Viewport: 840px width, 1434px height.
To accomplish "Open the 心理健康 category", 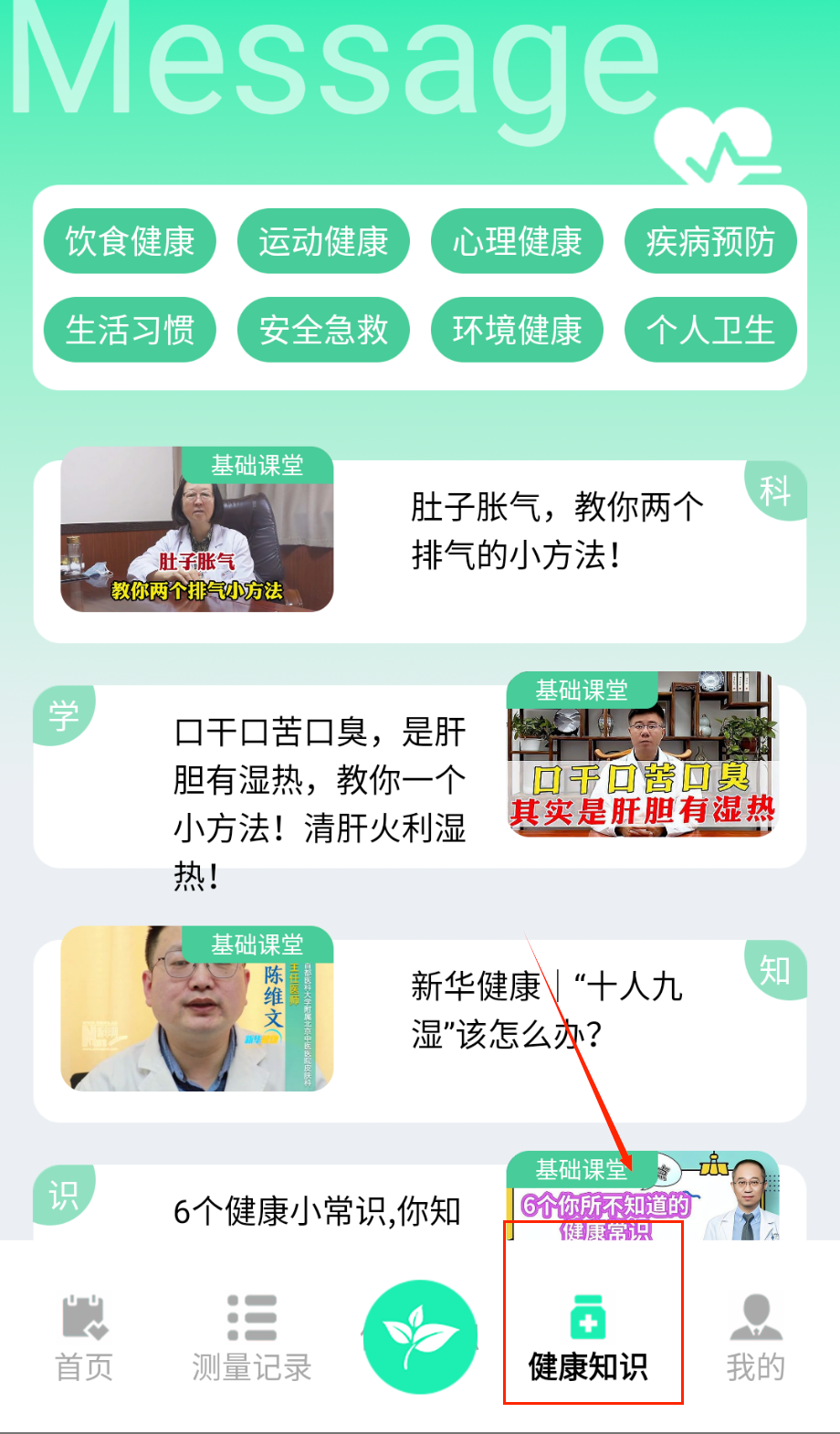I will coord(517,241).
